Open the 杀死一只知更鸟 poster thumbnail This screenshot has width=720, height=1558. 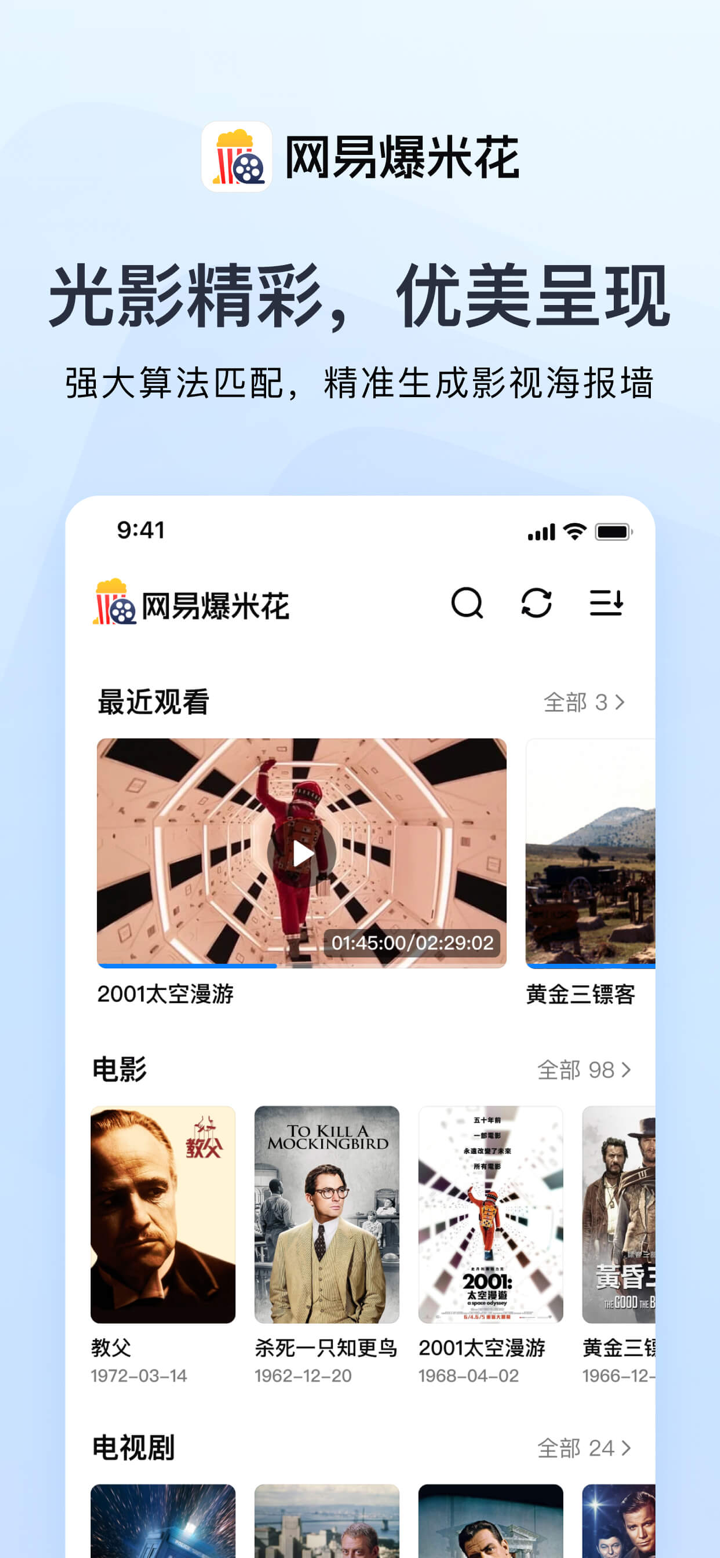coord(327,1214)
